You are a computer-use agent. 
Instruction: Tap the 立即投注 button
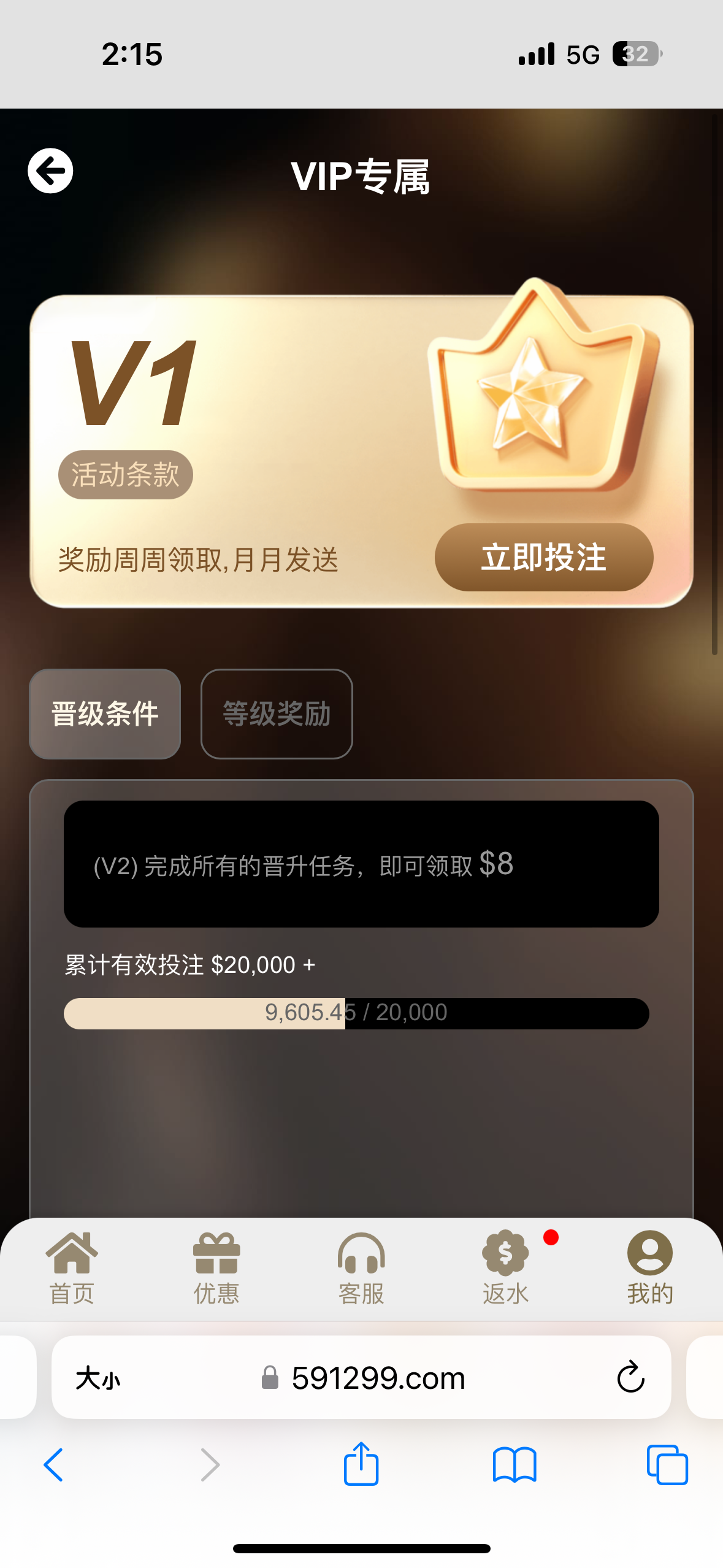click(x=544, y=557)
